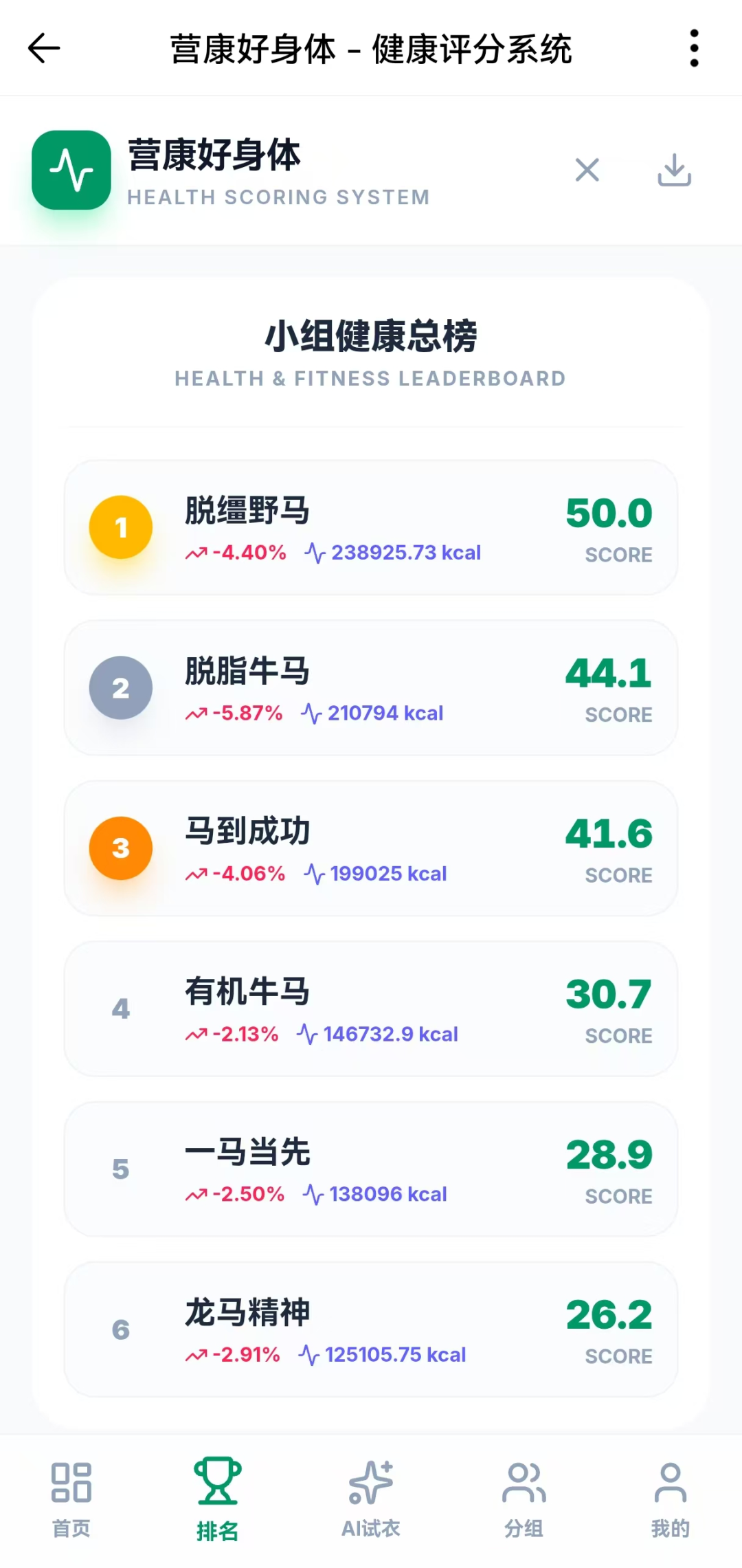Viewport: 742px width, 1568px height.
Task: Go back using the top-left arrow
Action: (44, 48)
